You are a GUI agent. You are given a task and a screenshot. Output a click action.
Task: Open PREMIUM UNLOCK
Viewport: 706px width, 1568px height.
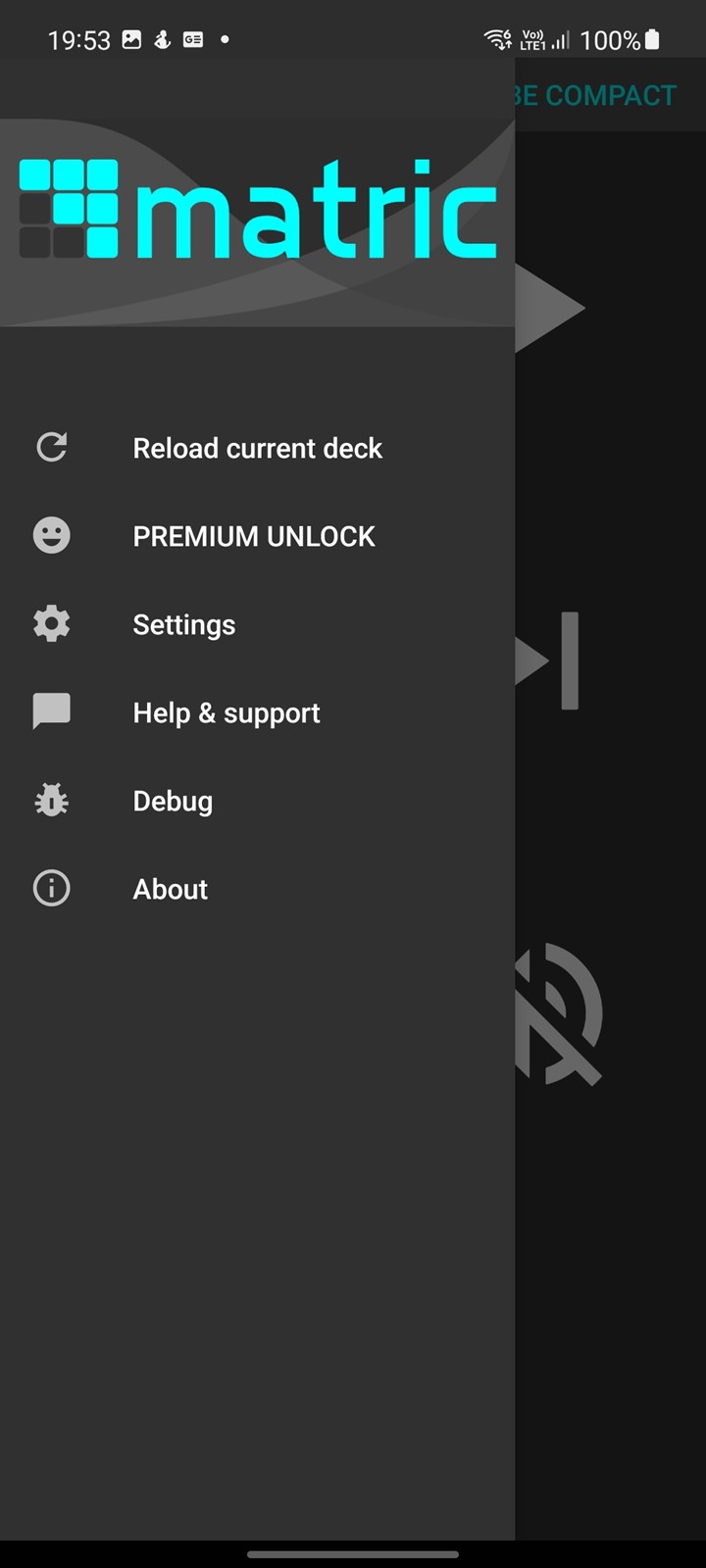pyautogui.click(x=257, y=536)
